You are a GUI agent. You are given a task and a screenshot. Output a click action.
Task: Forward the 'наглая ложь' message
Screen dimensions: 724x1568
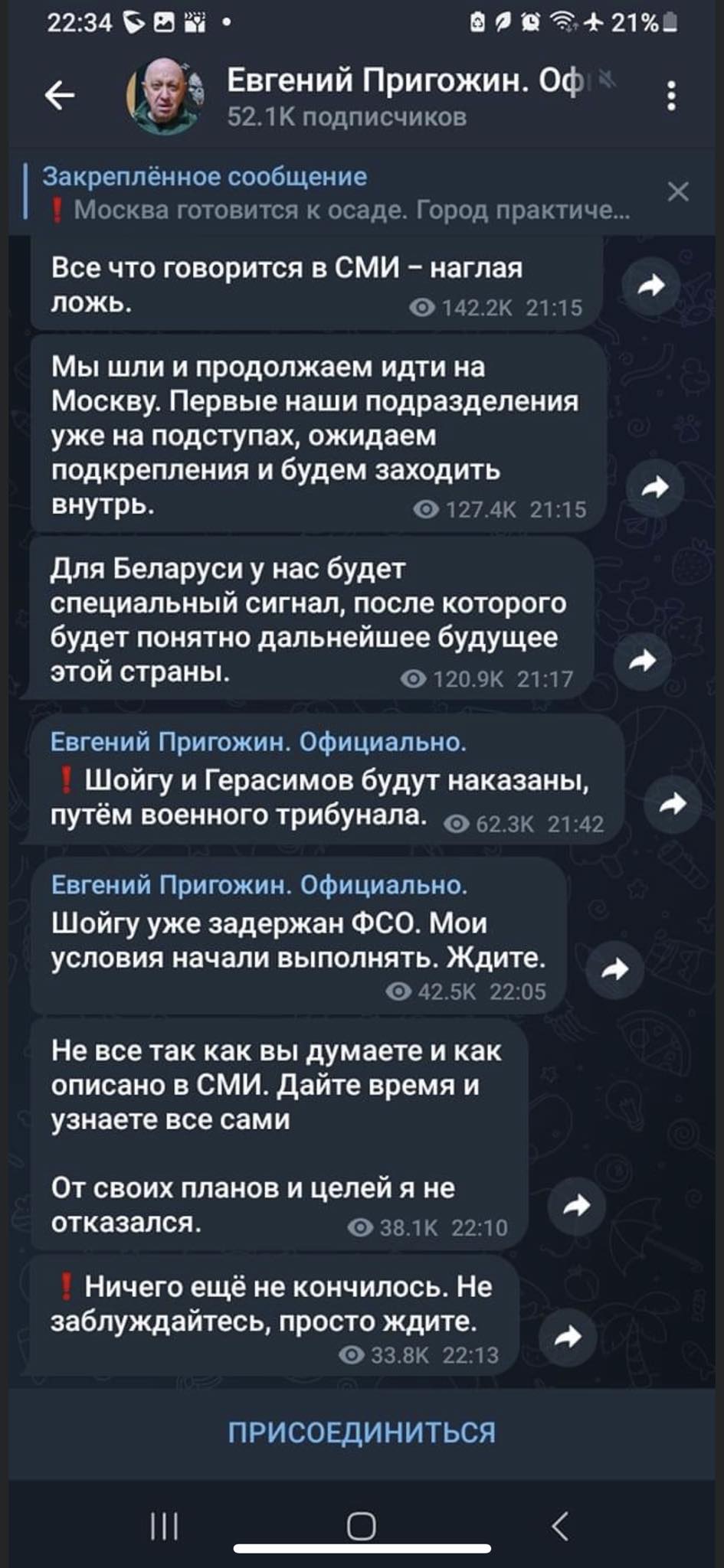pyautogui.click(x=650, y=286)
